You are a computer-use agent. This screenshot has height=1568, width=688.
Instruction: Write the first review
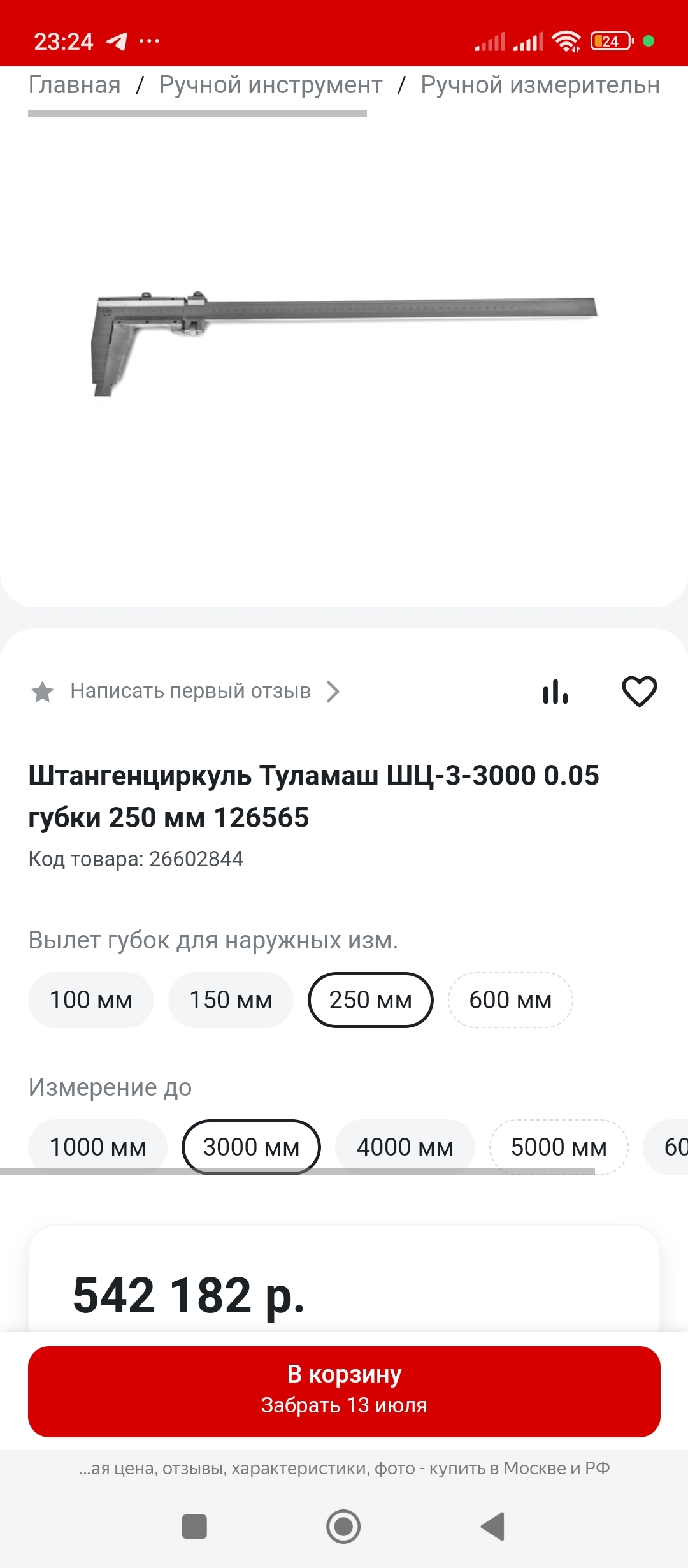(190, 692)
